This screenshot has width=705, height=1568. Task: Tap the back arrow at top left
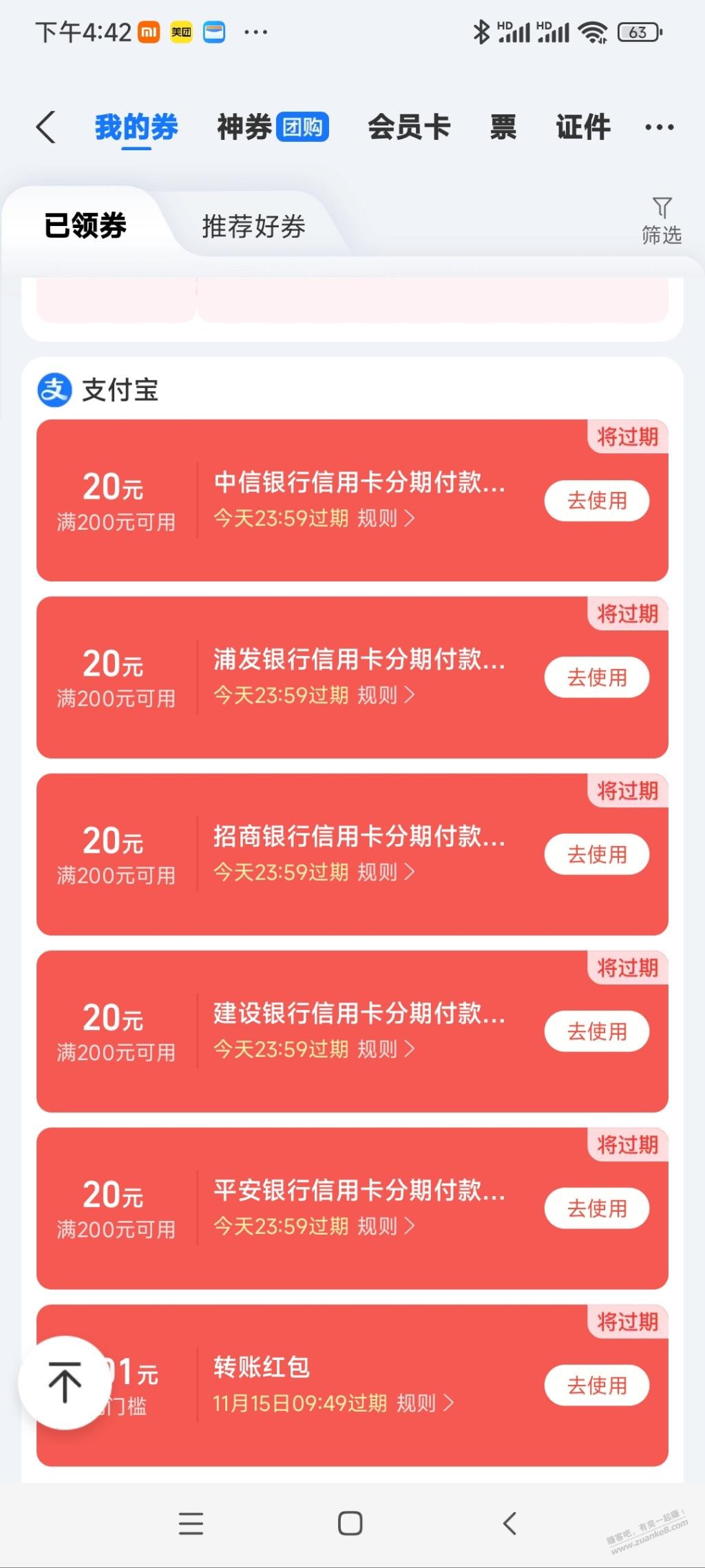pyautogui.click(x=45, y=127)
